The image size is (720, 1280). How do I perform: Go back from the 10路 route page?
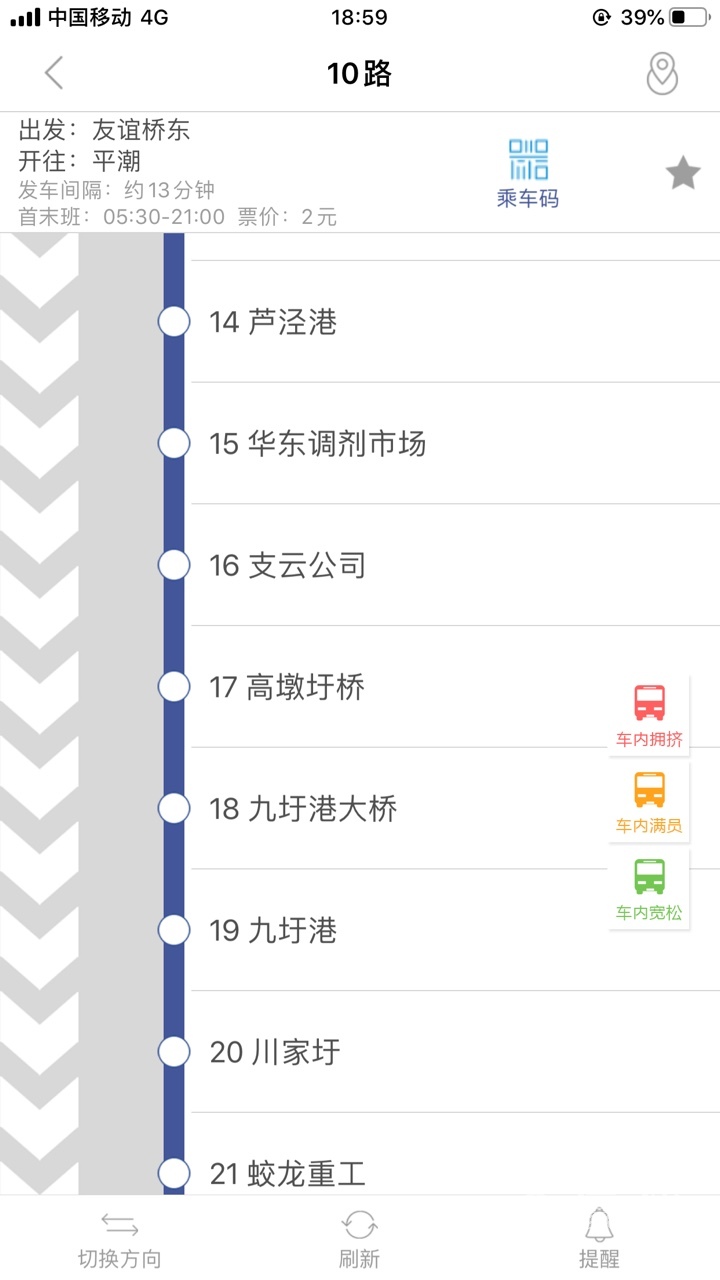pyautogui.click(x=54, y=73)
